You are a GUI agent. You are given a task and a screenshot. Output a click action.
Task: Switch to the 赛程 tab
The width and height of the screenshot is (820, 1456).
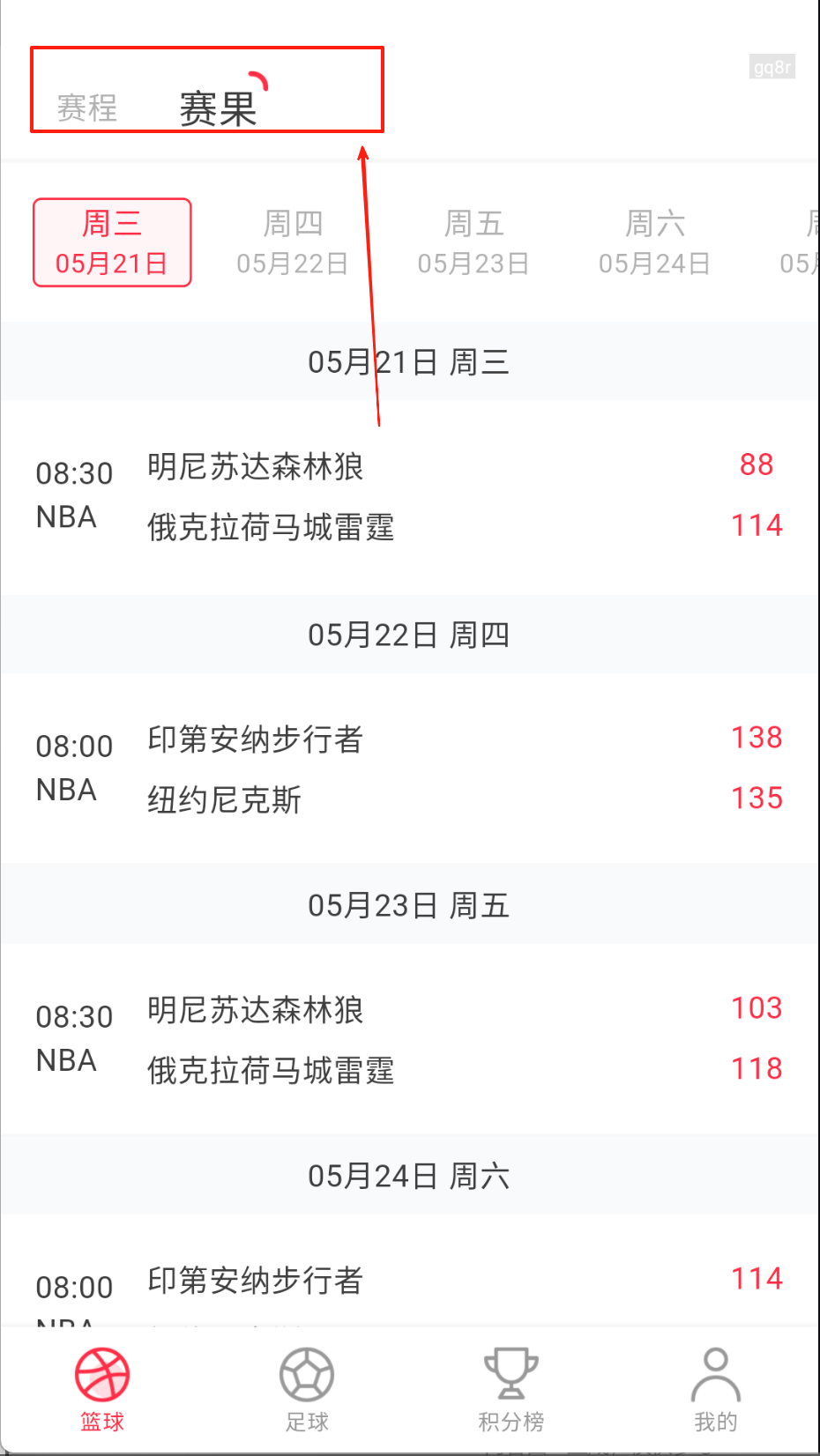87,108
